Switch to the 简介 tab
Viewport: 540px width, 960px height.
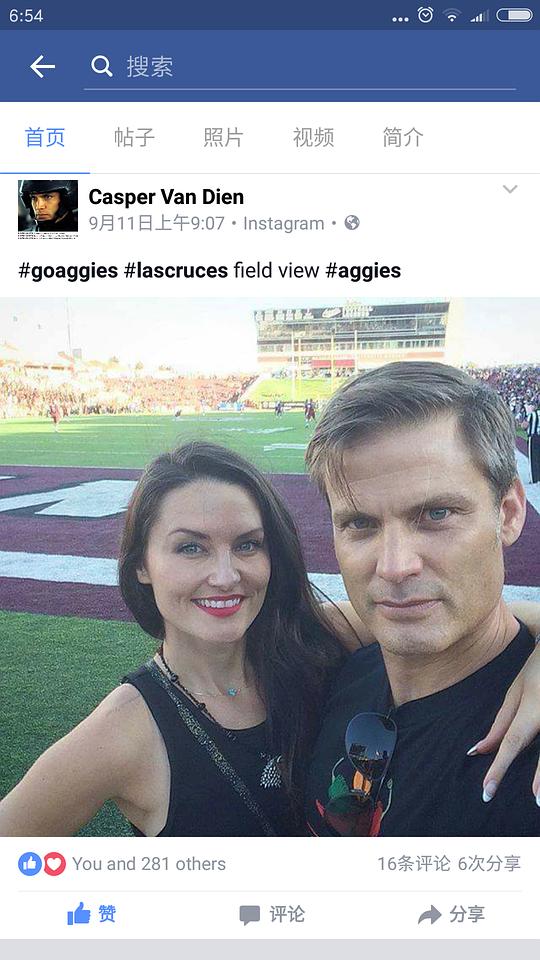(x=402, y=137)
